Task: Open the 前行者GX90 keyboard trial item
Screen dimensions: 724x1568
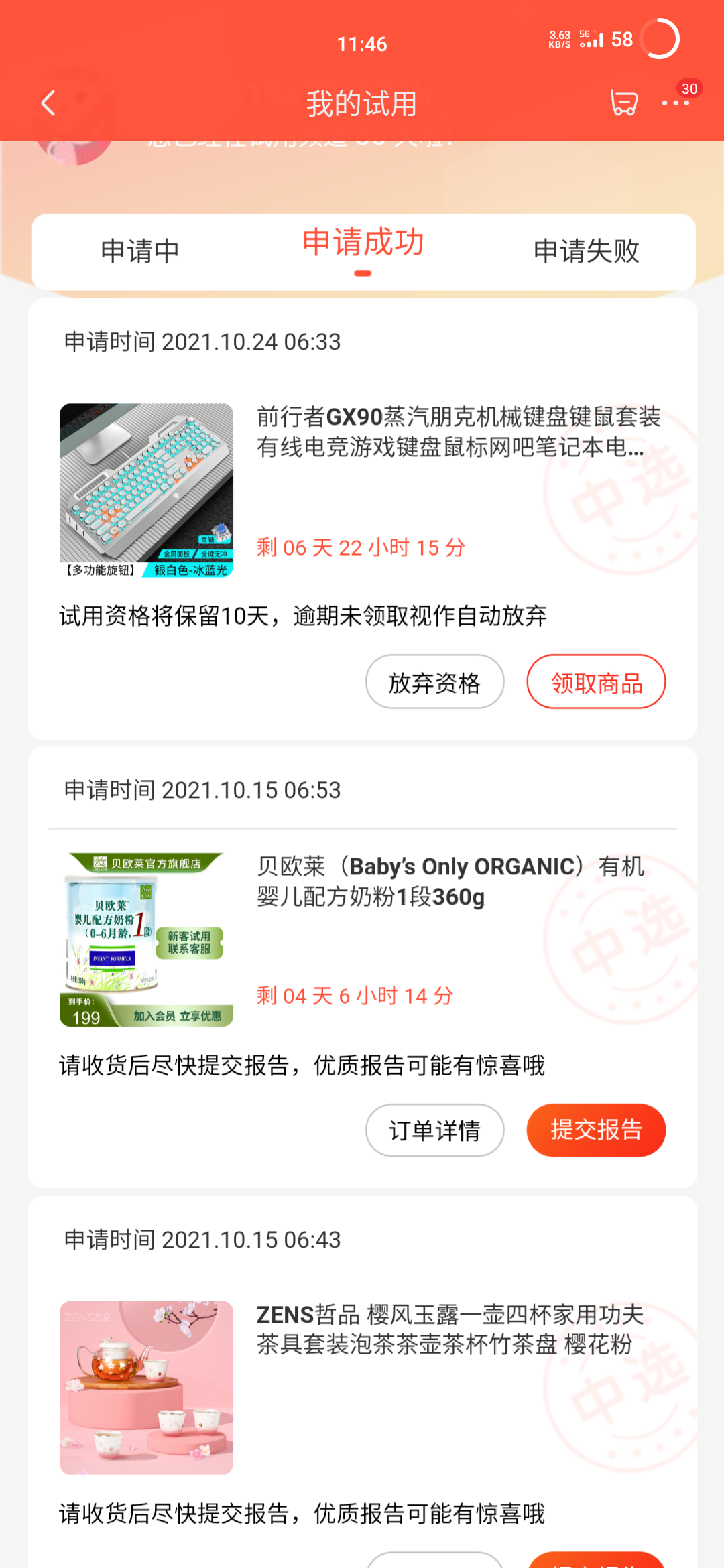Action: tap(459, 432)
